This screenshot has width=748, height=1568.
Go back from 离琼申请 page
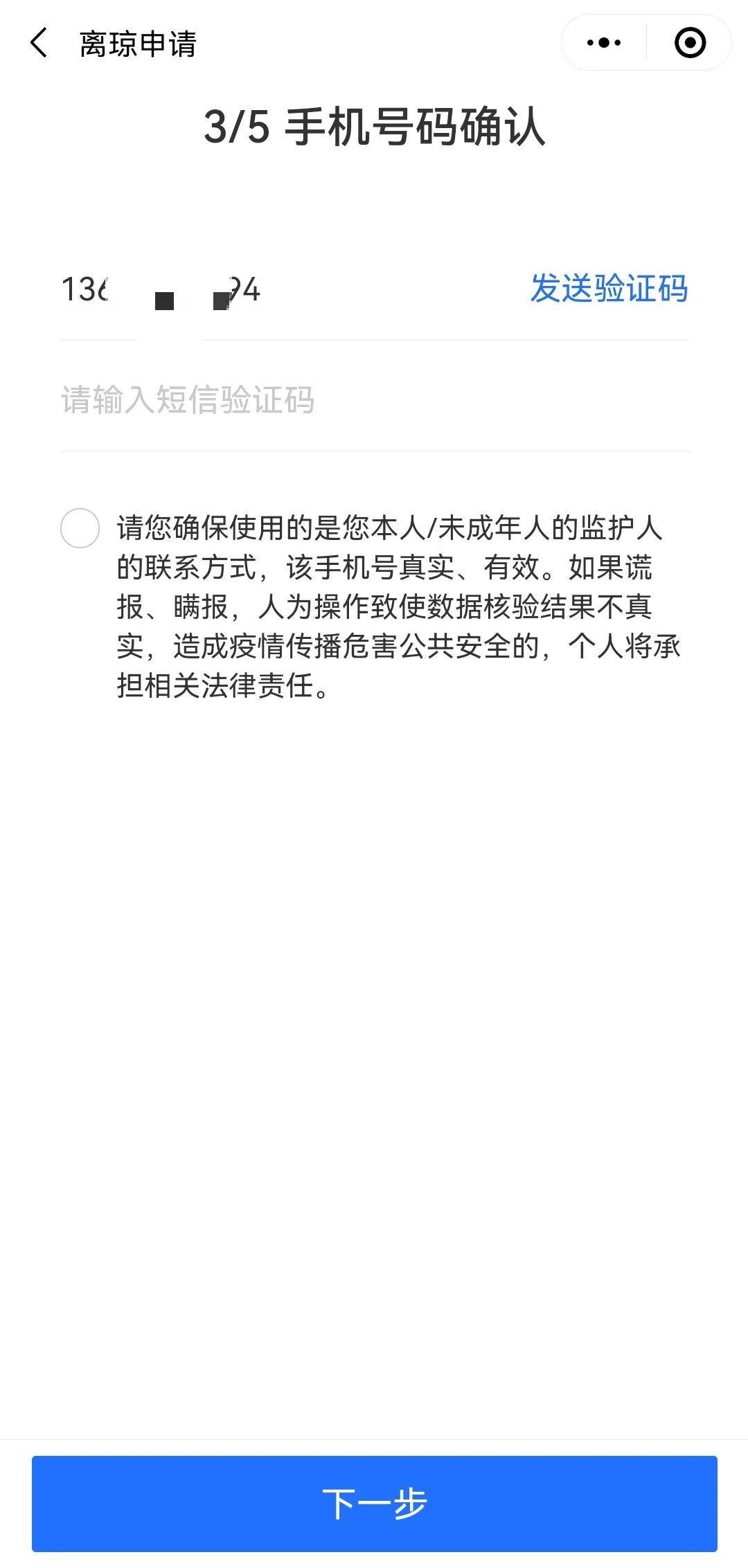pos(39,43)
